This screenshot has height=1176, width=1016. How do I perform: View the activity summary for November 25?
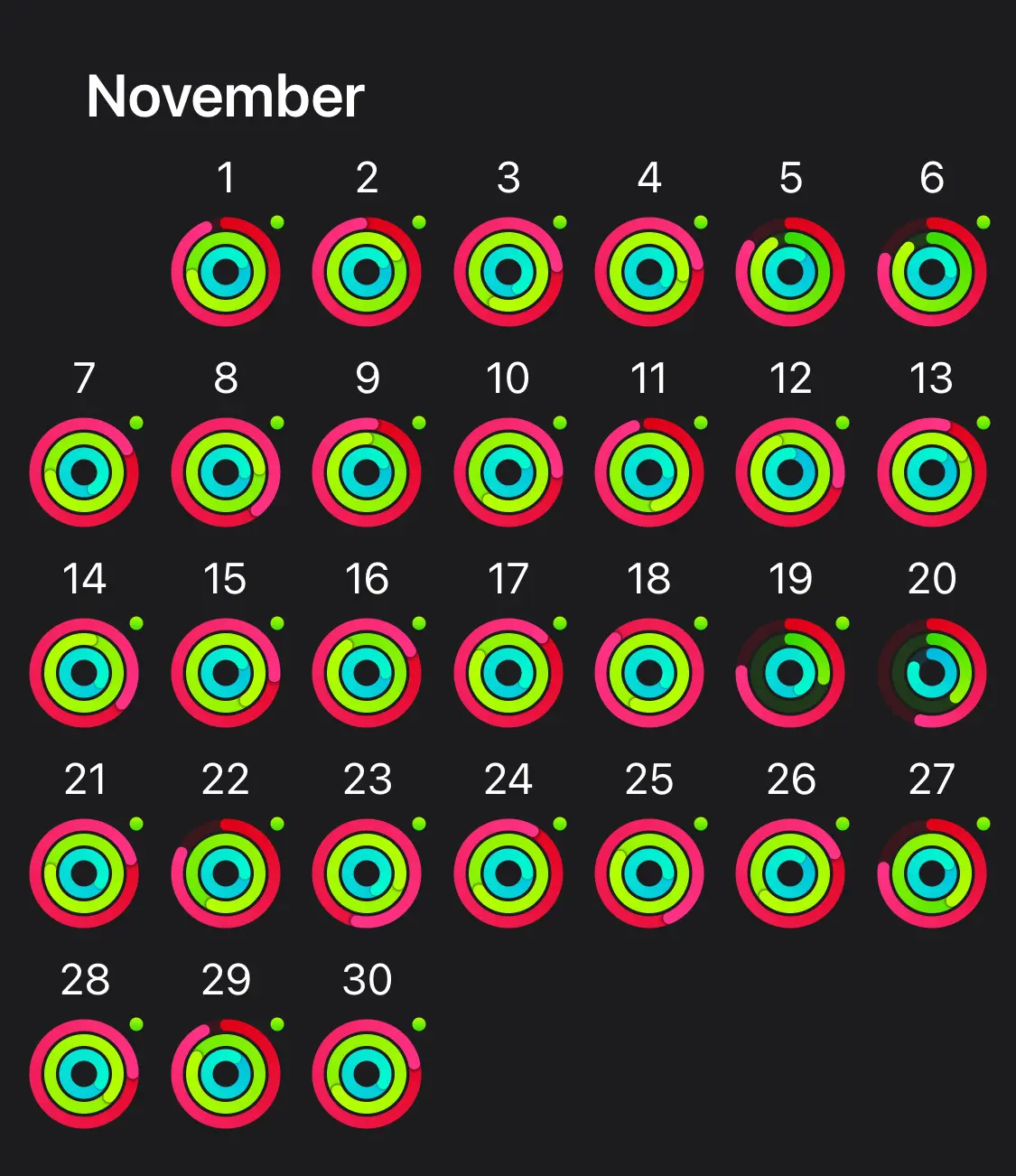[x=649, y=873]
